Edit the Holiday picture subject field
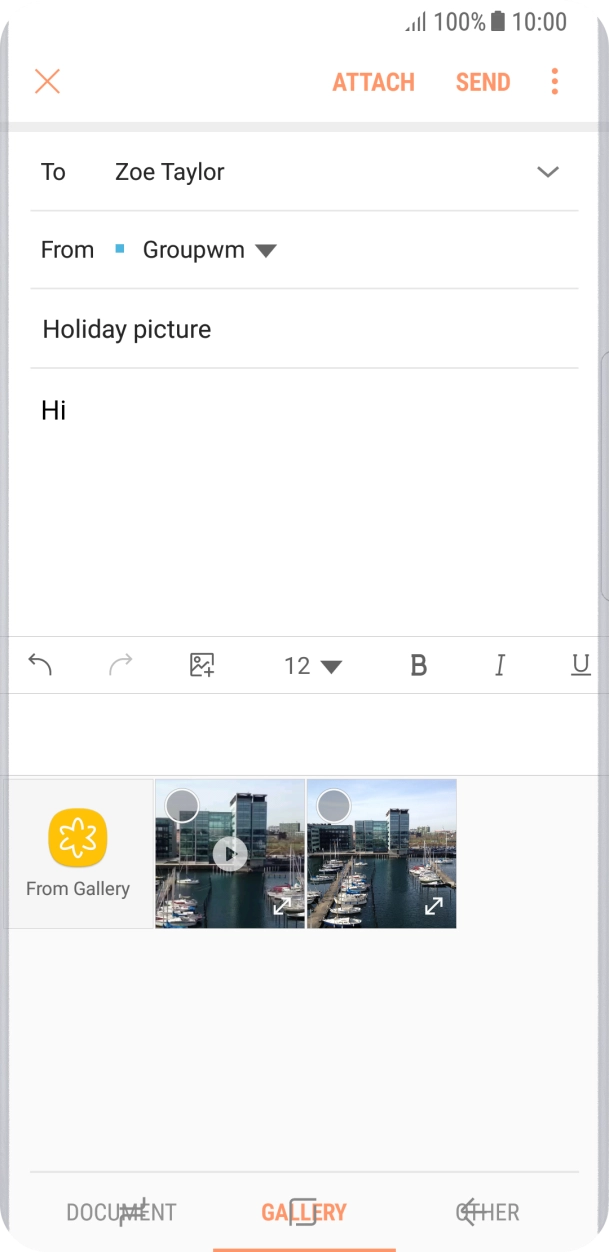 coord(300,329)
